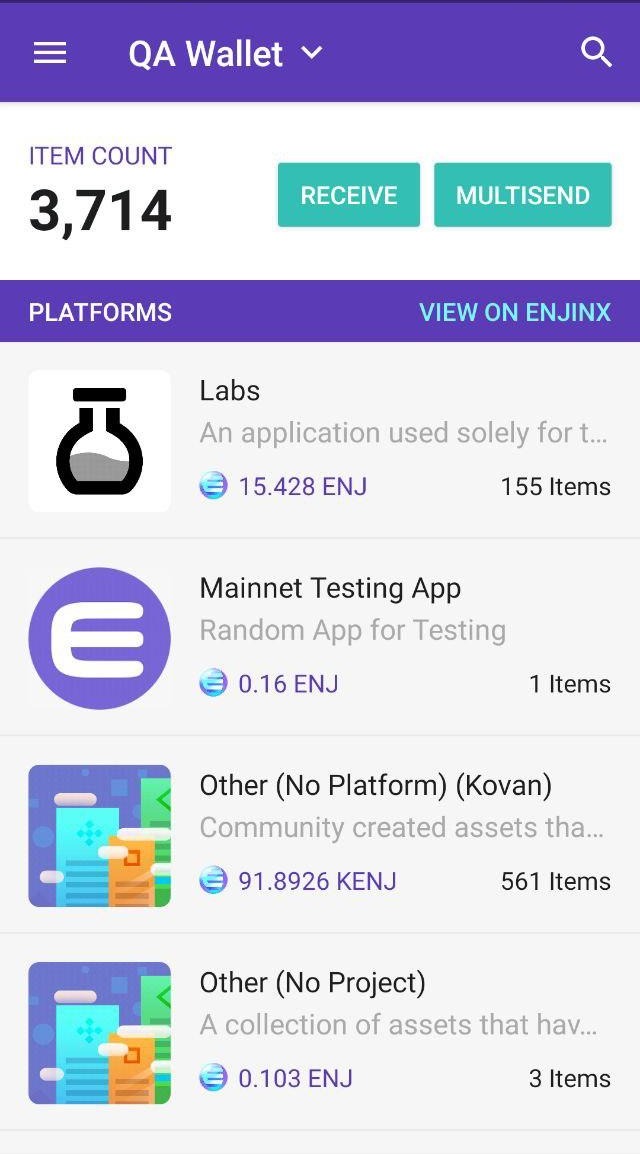Screen dimensions: 640x1154
Task: View the Other (No Project) collection
Action: click(x=320, y=1032)
